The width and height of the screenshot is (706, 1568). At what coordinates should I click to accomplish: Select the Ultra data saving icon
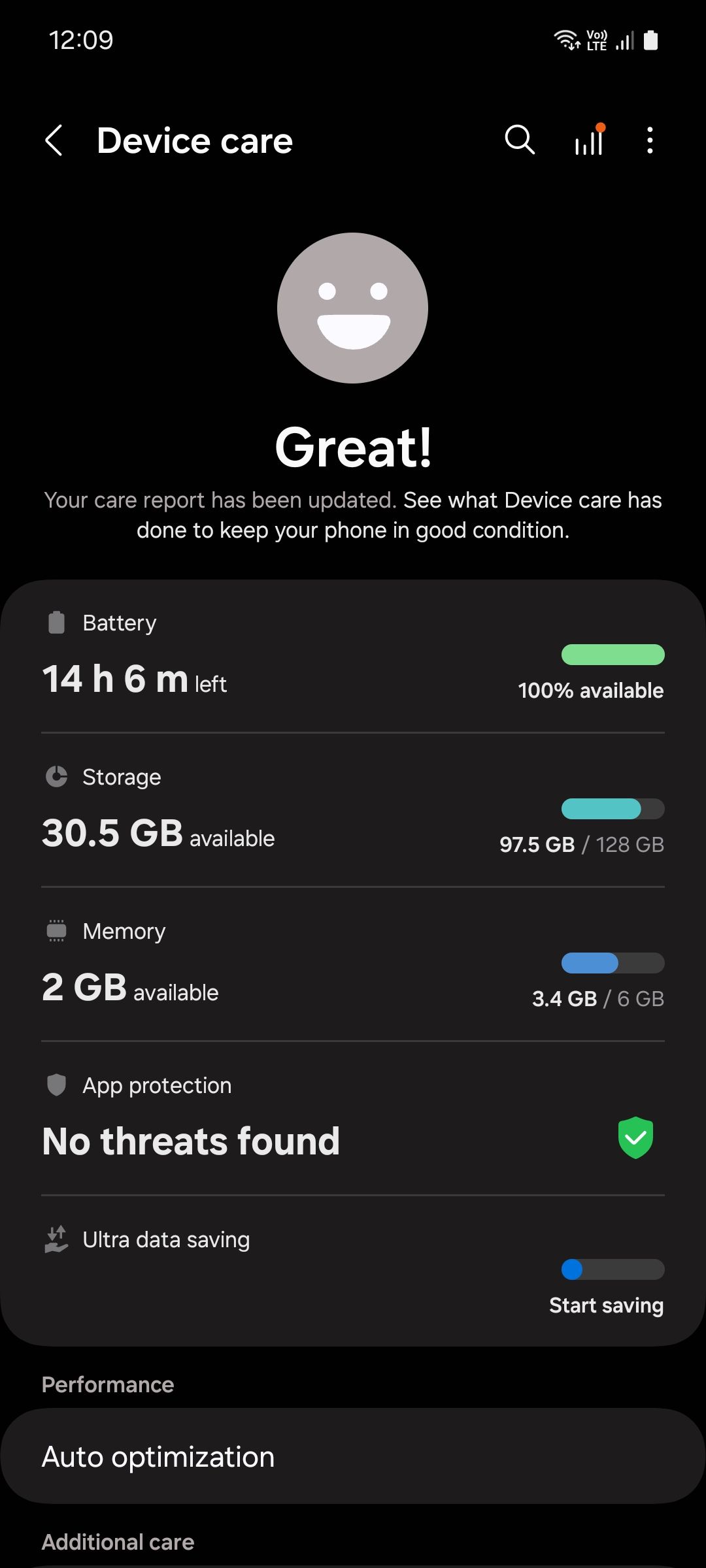coord(56,1239)
